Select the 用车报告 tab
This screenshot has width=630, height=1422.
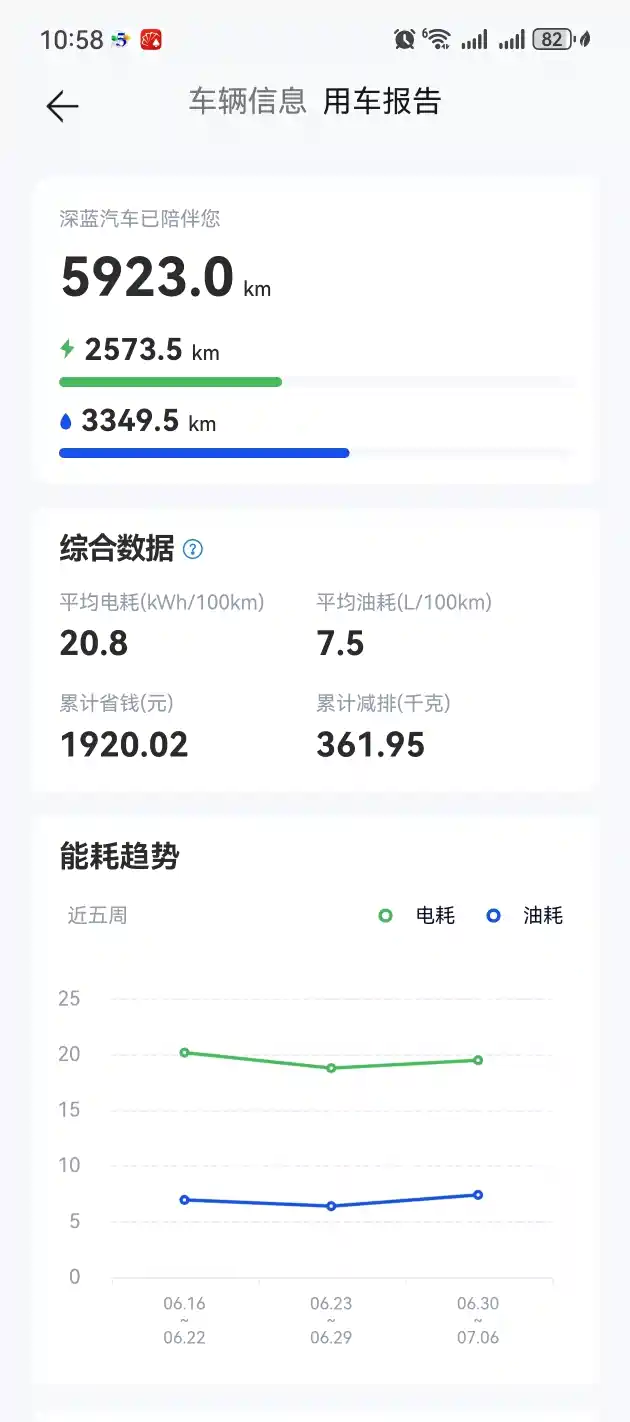[382, 102]
